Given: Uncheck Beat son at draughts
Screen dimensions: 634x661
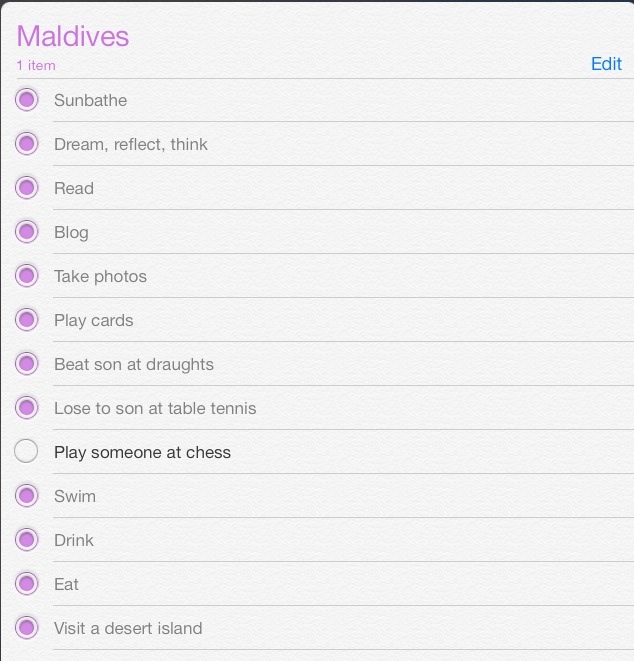Looking at the screenshot, I should coord(27,364).
